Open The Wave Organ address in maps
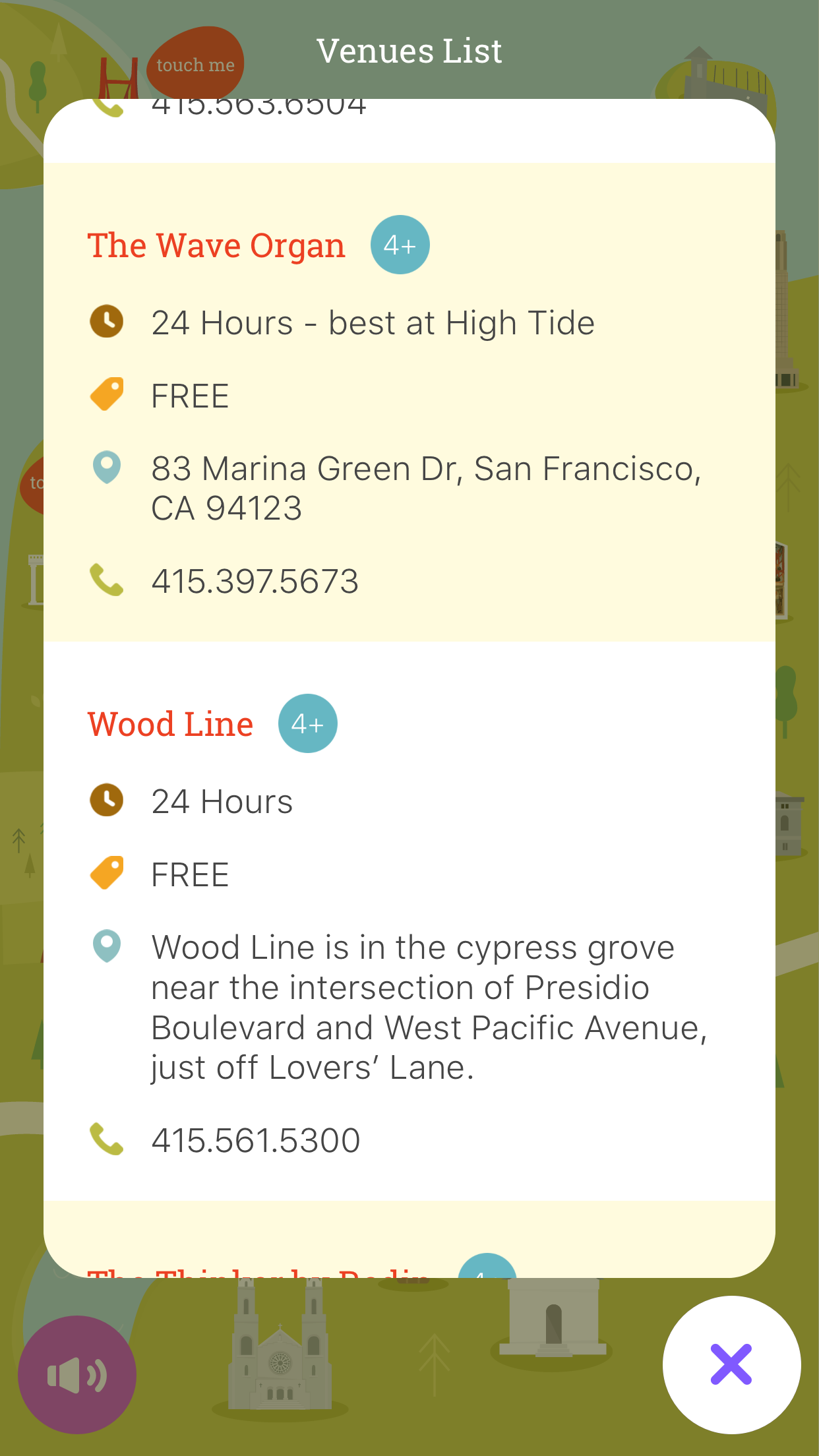This screenshot has height=1456, width=819. (426, 489)
